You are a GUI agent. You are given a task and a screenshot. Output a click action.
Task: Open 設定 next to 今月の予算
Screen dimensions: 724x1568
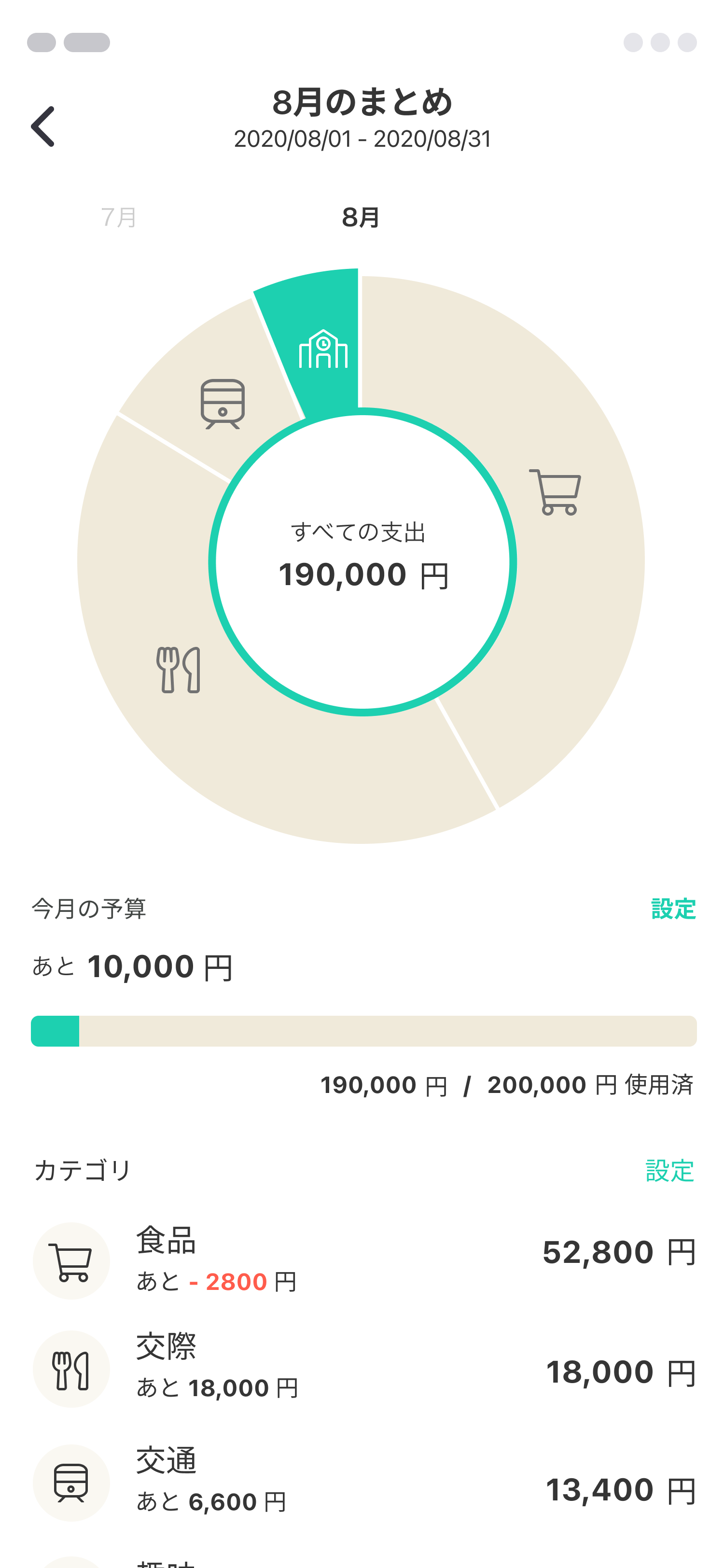[x=673, y=909]
